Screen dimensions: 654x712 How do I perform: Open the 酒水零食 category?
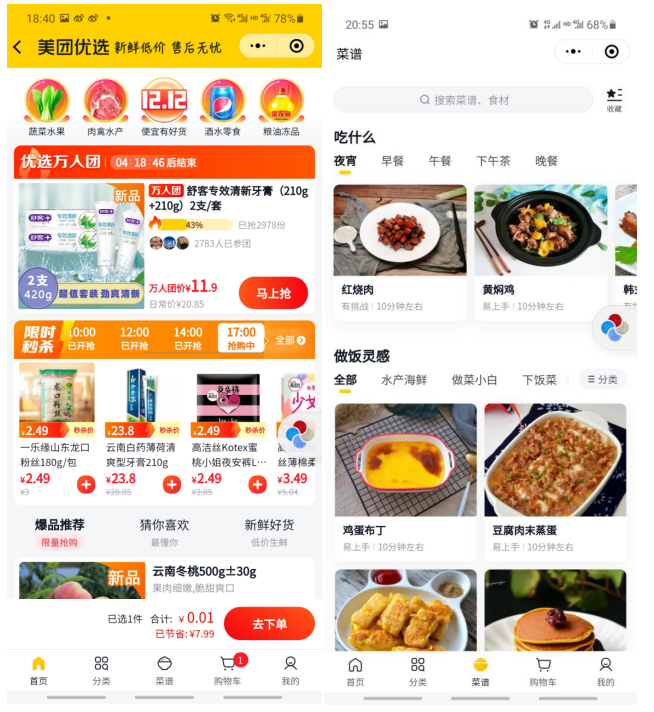click(222, 107)
